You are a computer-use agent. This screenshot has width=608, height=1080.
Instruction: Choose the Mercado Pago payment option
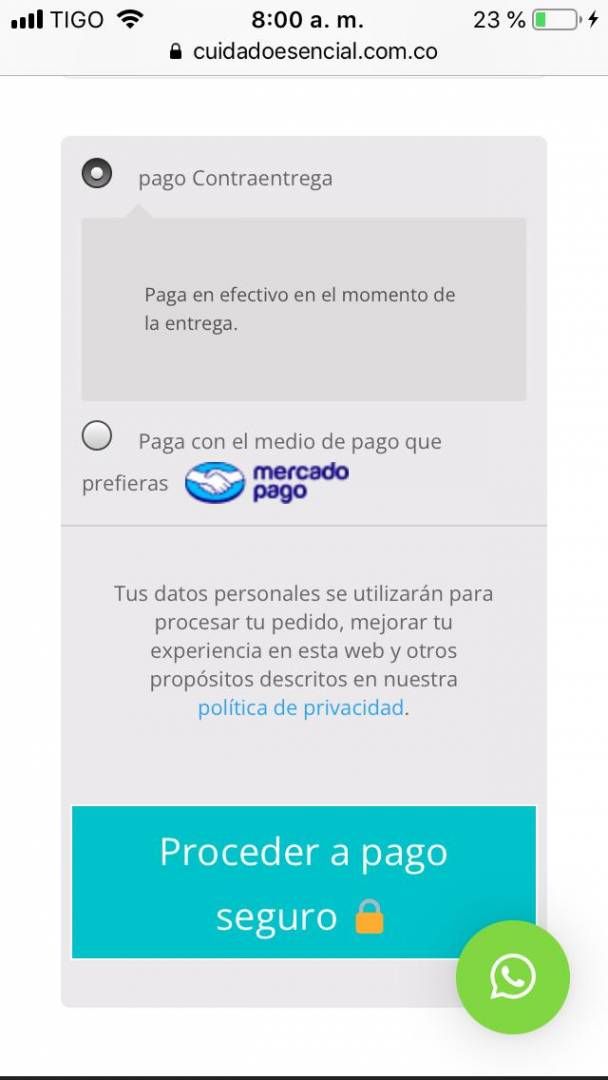tap(97, 436)
